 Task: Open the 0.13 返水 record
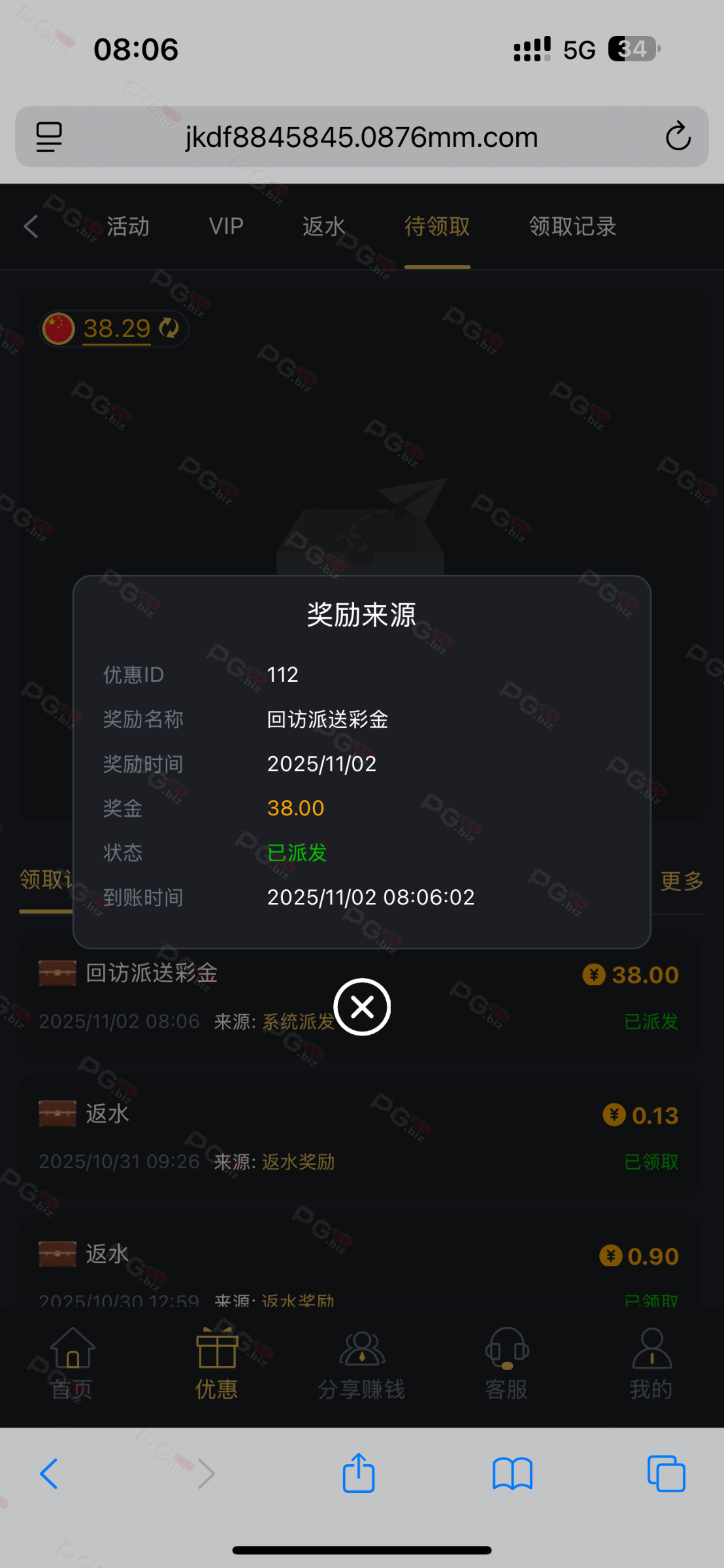click(x=358, y=1137)
